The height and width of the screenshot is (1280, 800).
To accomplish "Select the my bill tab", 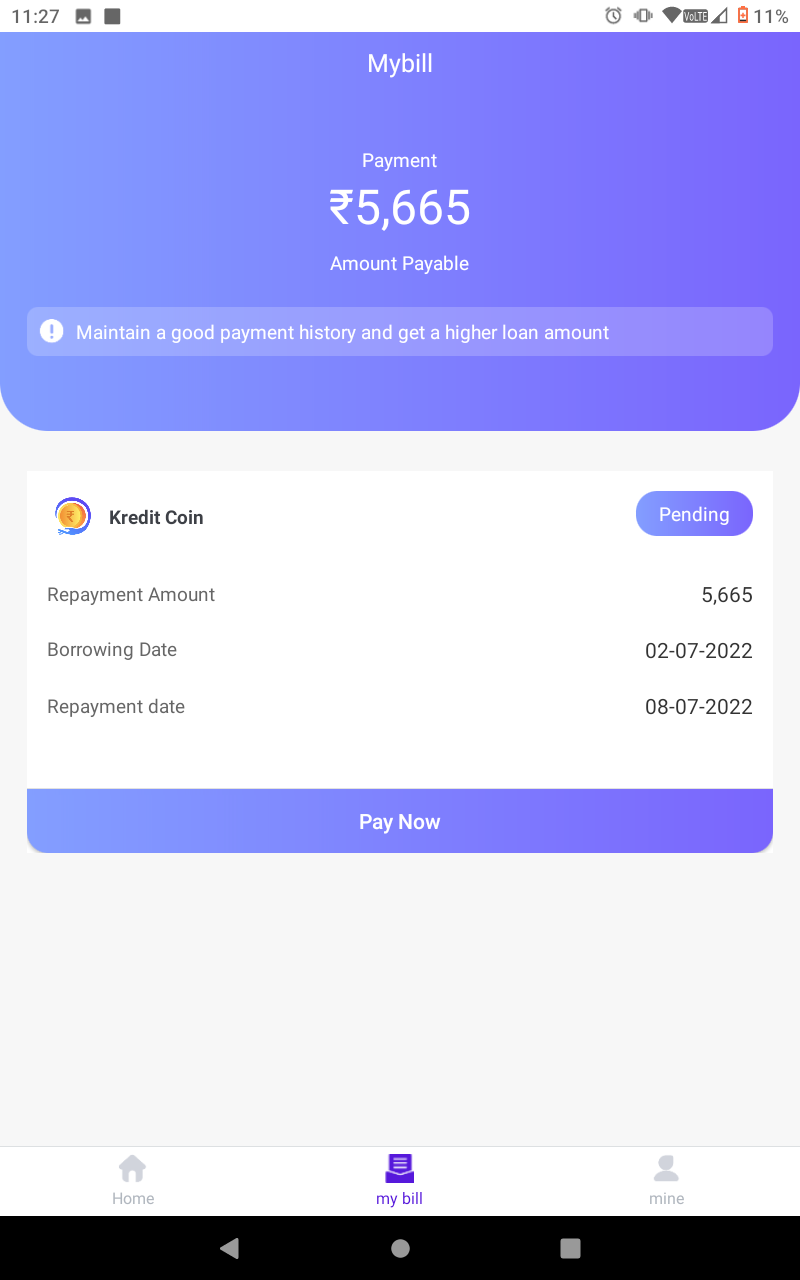I will (400, 1180).
